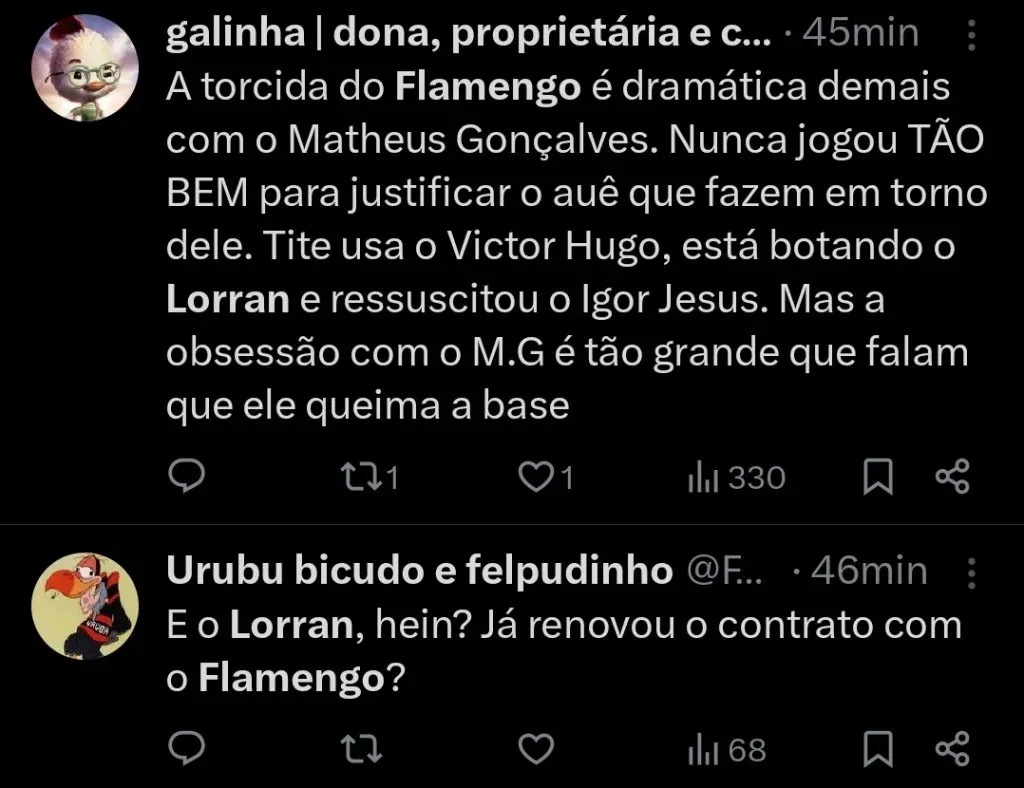The width and height of the screenshot is (1024, 788).
Task: Share Urubu bicudo e felpudinho's tweet
Action: coord(951,748)
